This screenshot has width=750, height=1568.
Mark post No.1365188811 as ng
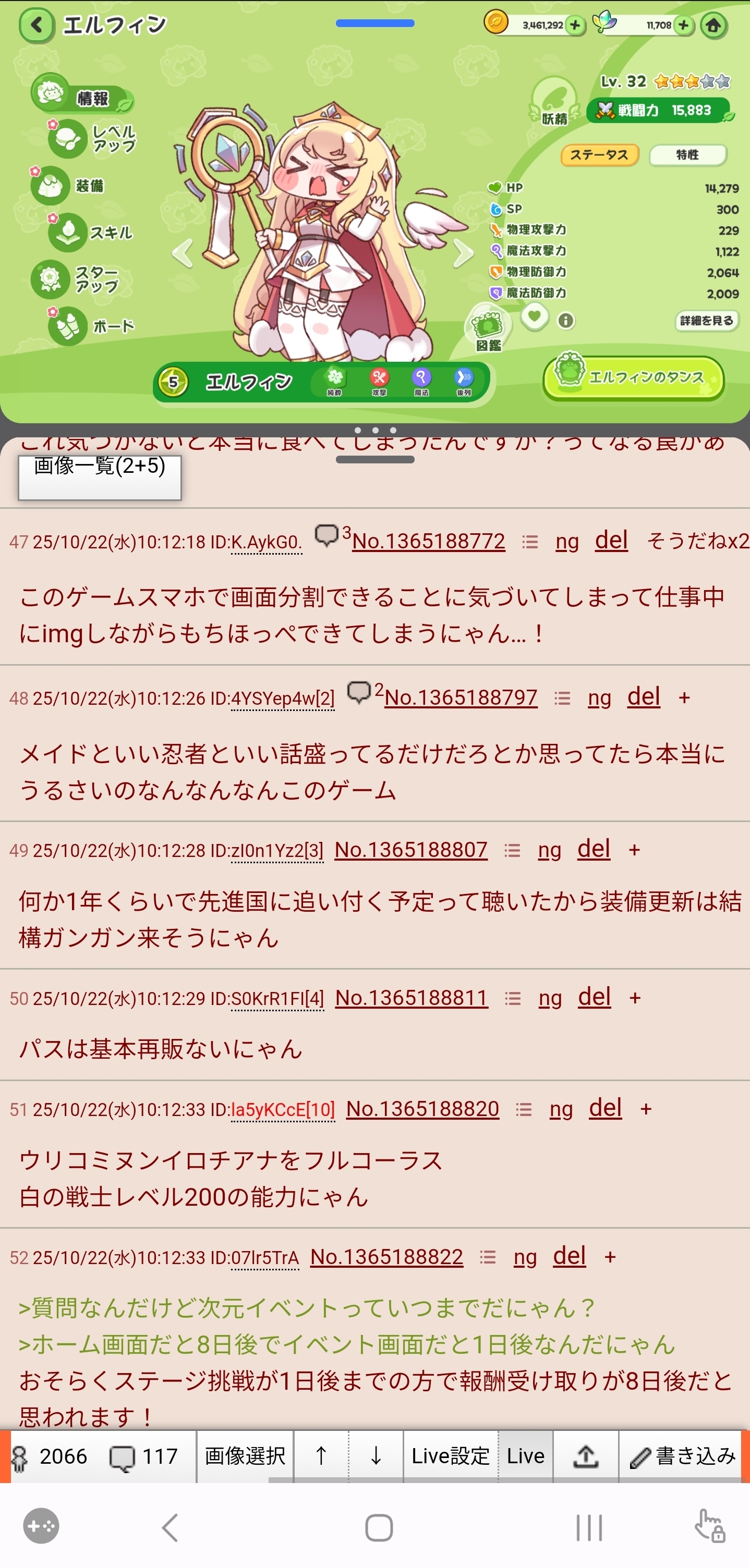coord(550,998)
